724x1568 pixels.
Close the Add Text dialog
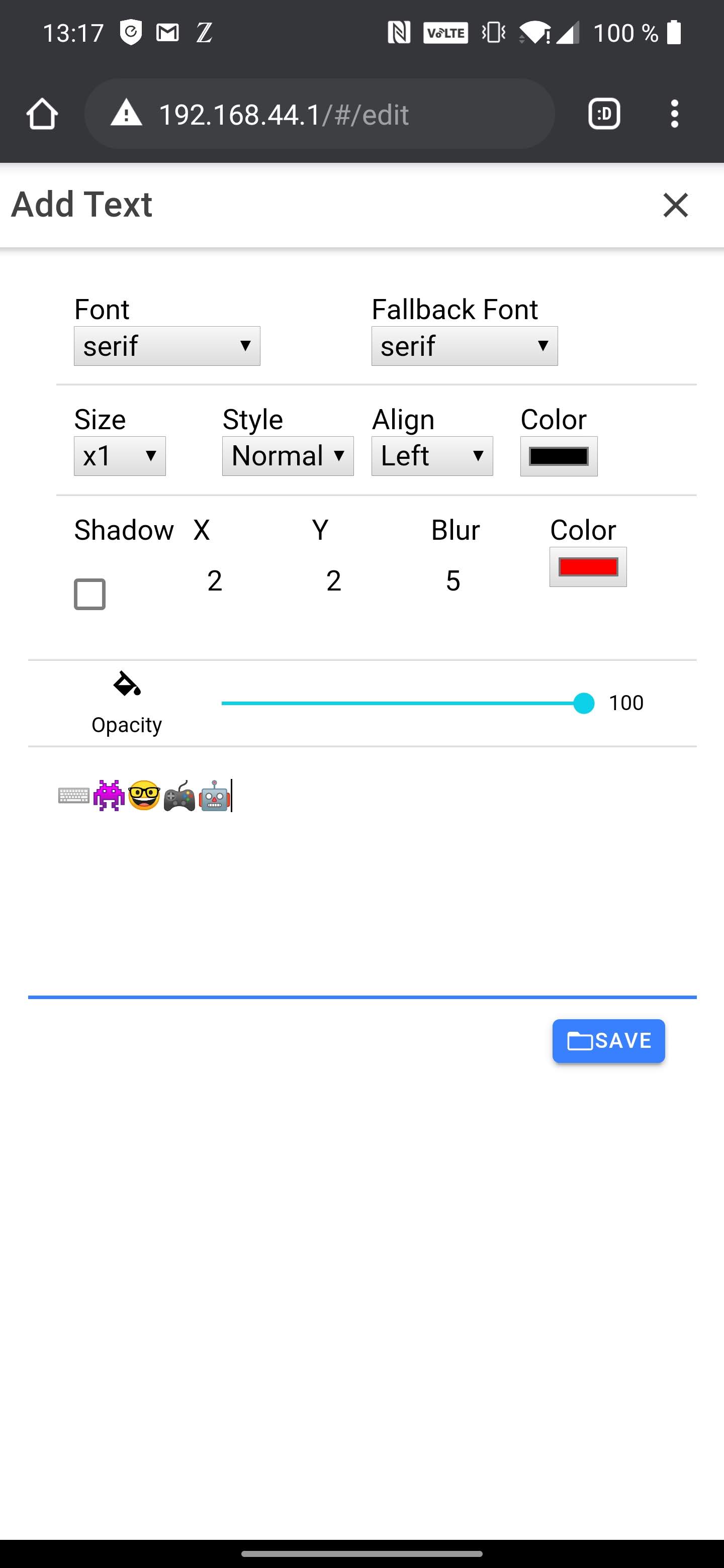(675, 205)
